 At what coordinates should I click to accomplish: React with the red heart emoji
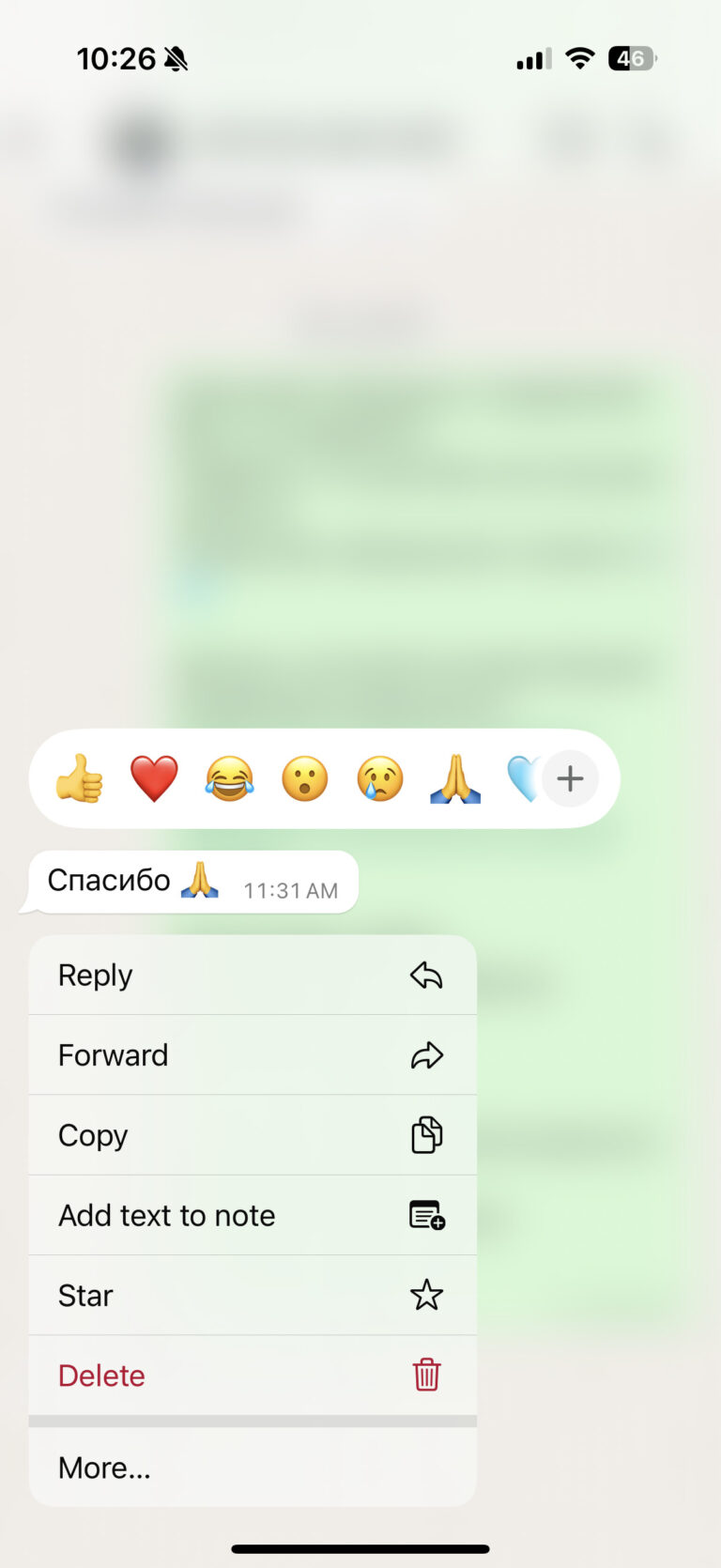coord(154,778)
